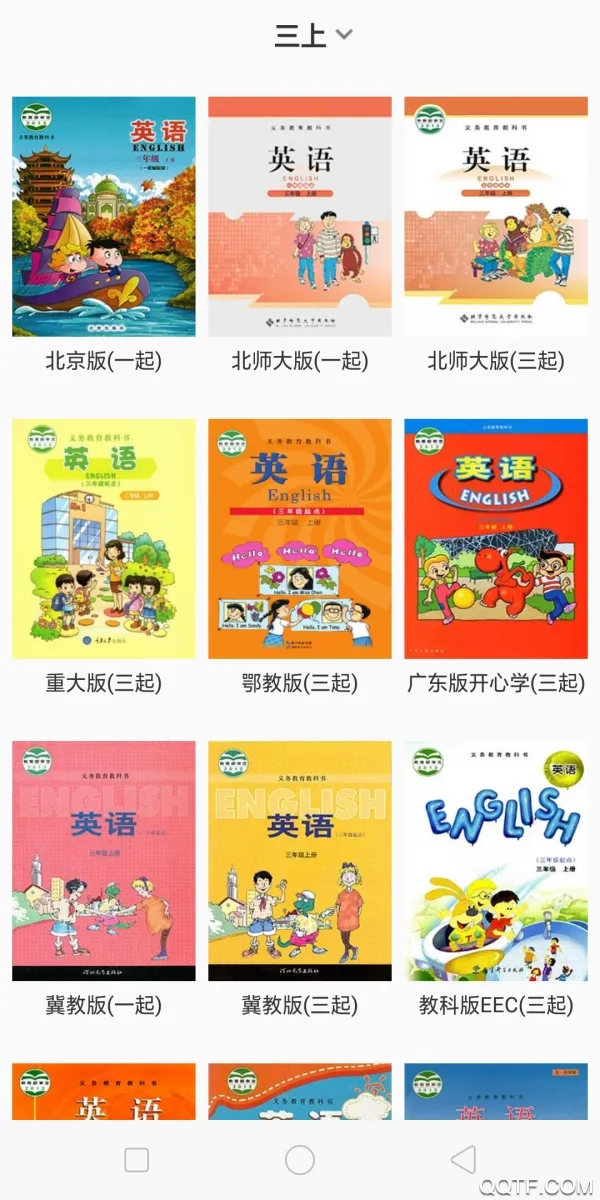Open the 教科版EEC(三起) textbook

[x=496, y=861]
